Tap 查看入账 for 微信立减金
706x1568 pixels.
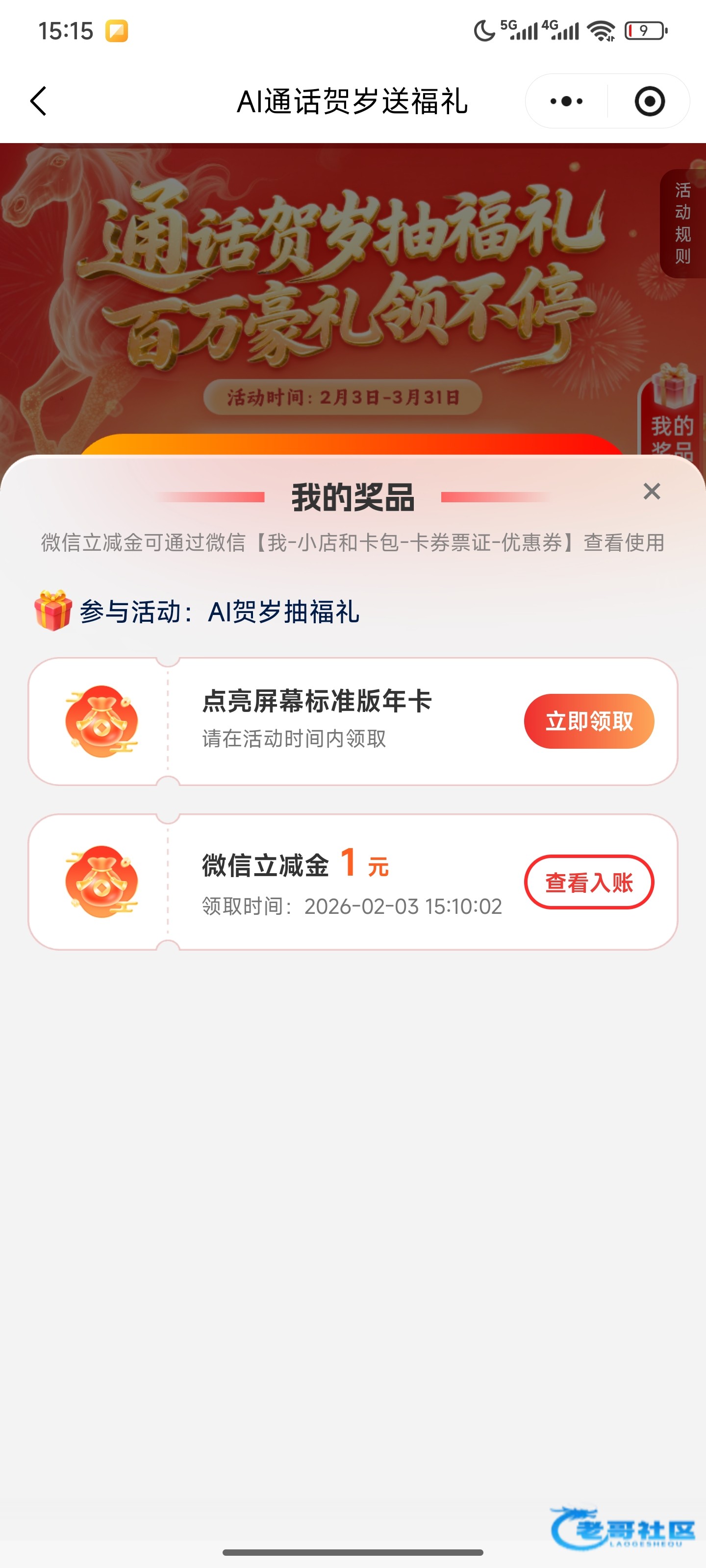click(588, 882)
